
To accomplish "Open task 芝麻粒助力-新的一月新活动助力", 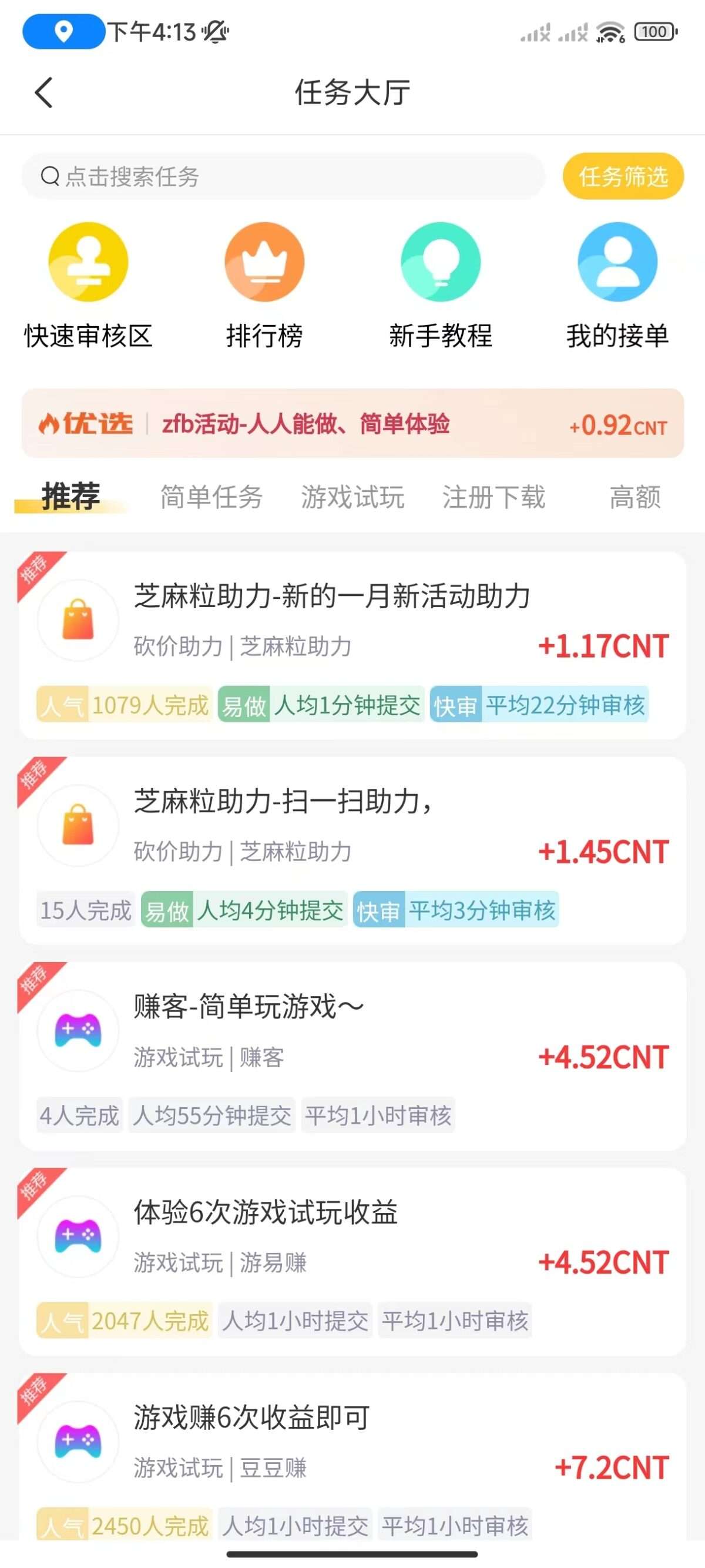I will pyautogui.click(x=353, y=645).
